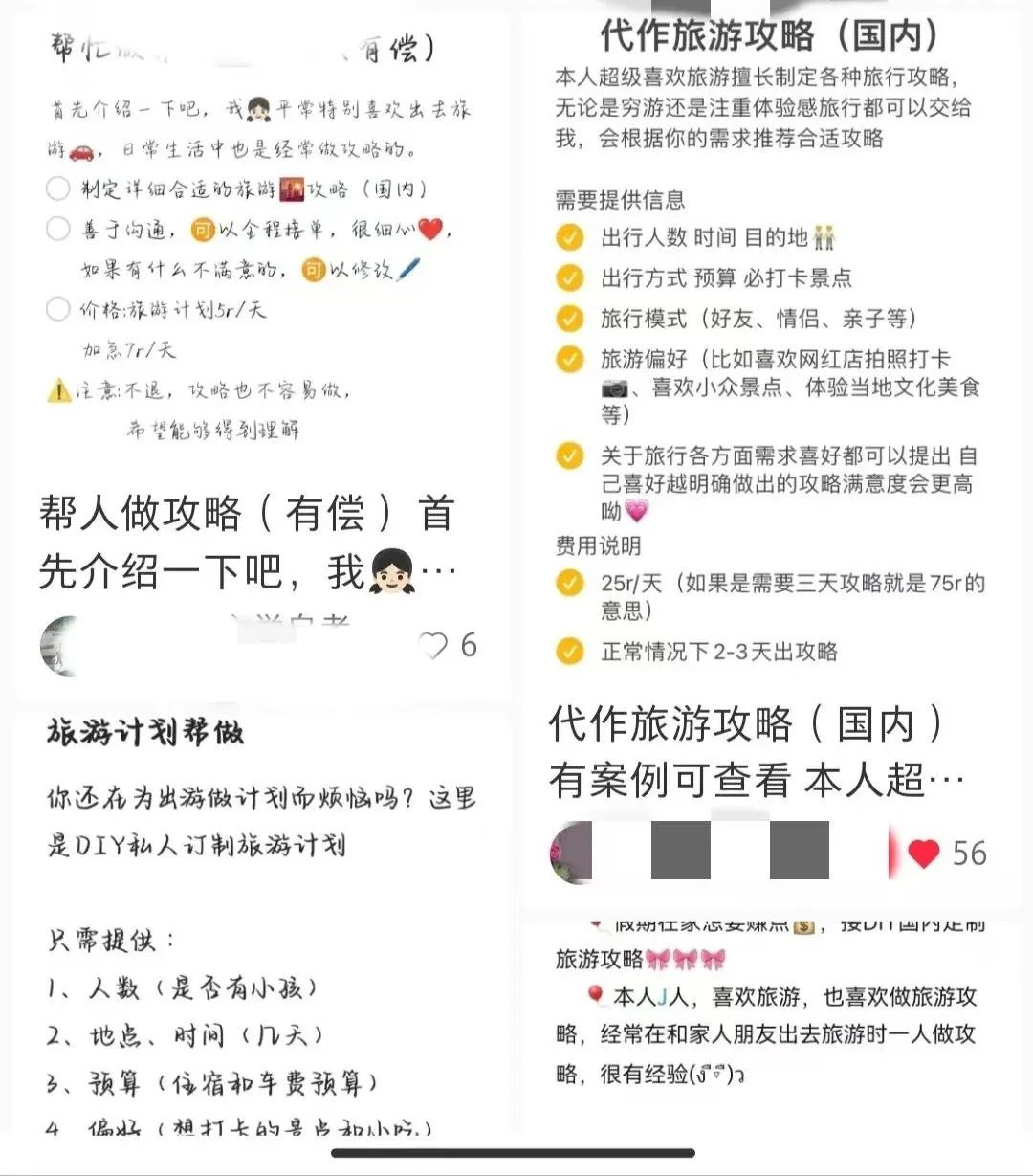Image resolution: width=1033 pixels, height=1176 pixels.
Task: Like the post 代作旅游攻略（国内）
Action: [924, 853]
